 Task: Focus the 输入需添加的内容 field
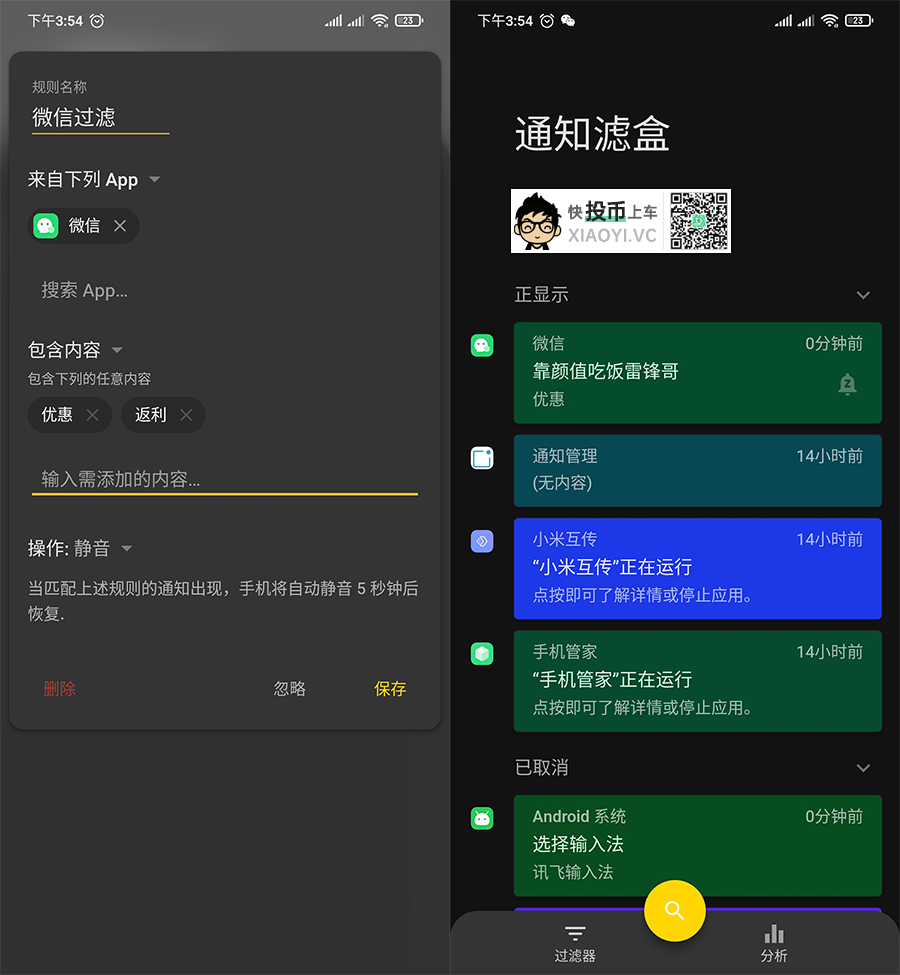point(224,479)
